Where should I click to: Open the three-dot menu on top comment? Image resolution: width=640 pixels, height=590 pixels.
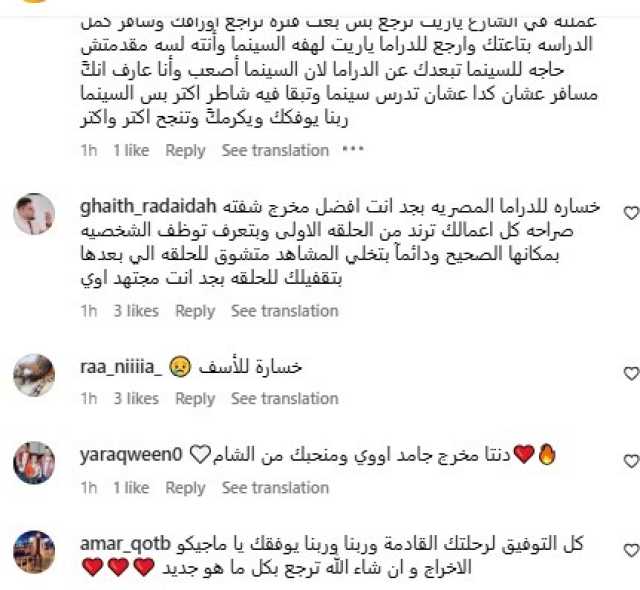[x=353, y=150]
